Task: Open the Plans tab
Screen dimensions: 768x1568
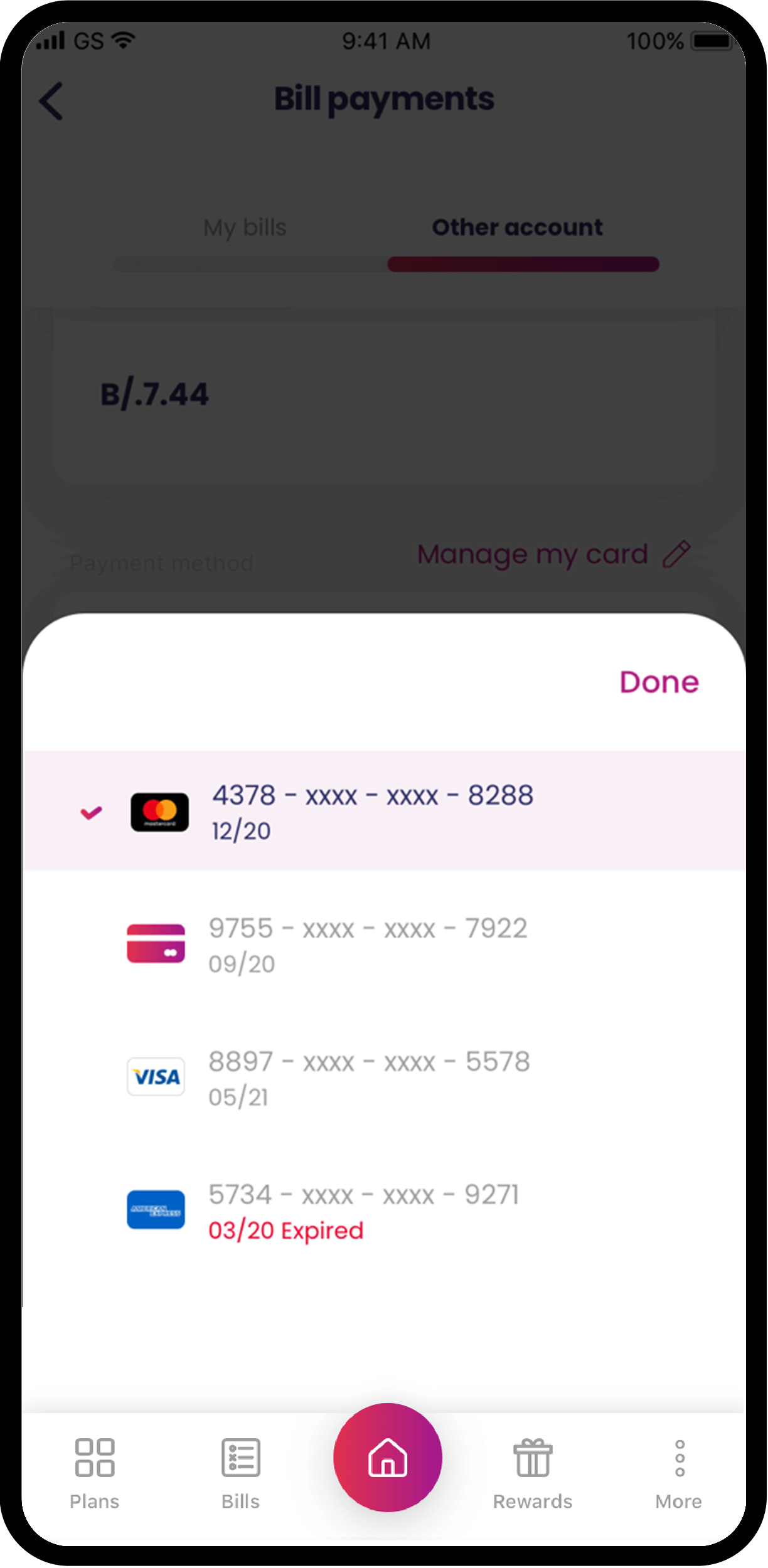Action: pos(94,1471)
